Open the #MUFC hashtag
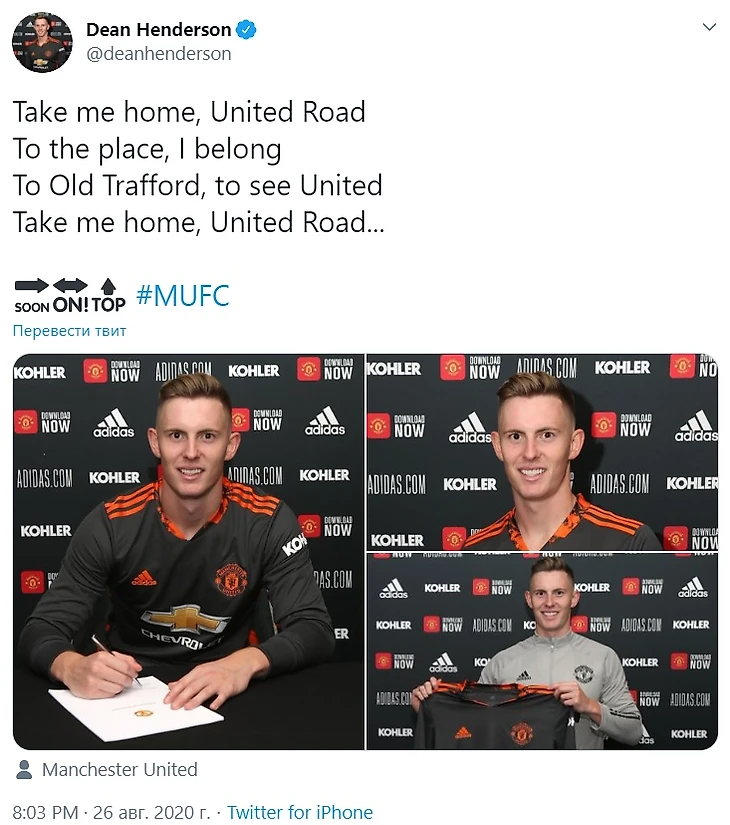The width and height of the screenshot is (730, 825). point(183,296)
